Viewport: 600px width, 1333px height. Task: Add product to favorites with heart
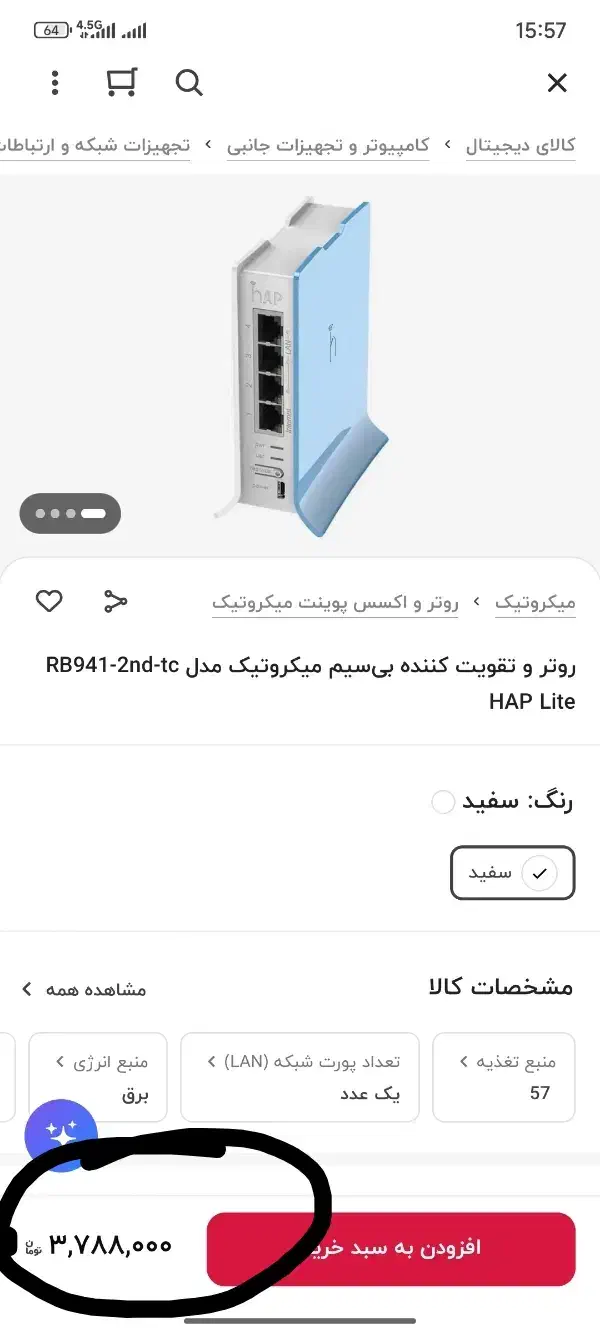pos(49,601)
